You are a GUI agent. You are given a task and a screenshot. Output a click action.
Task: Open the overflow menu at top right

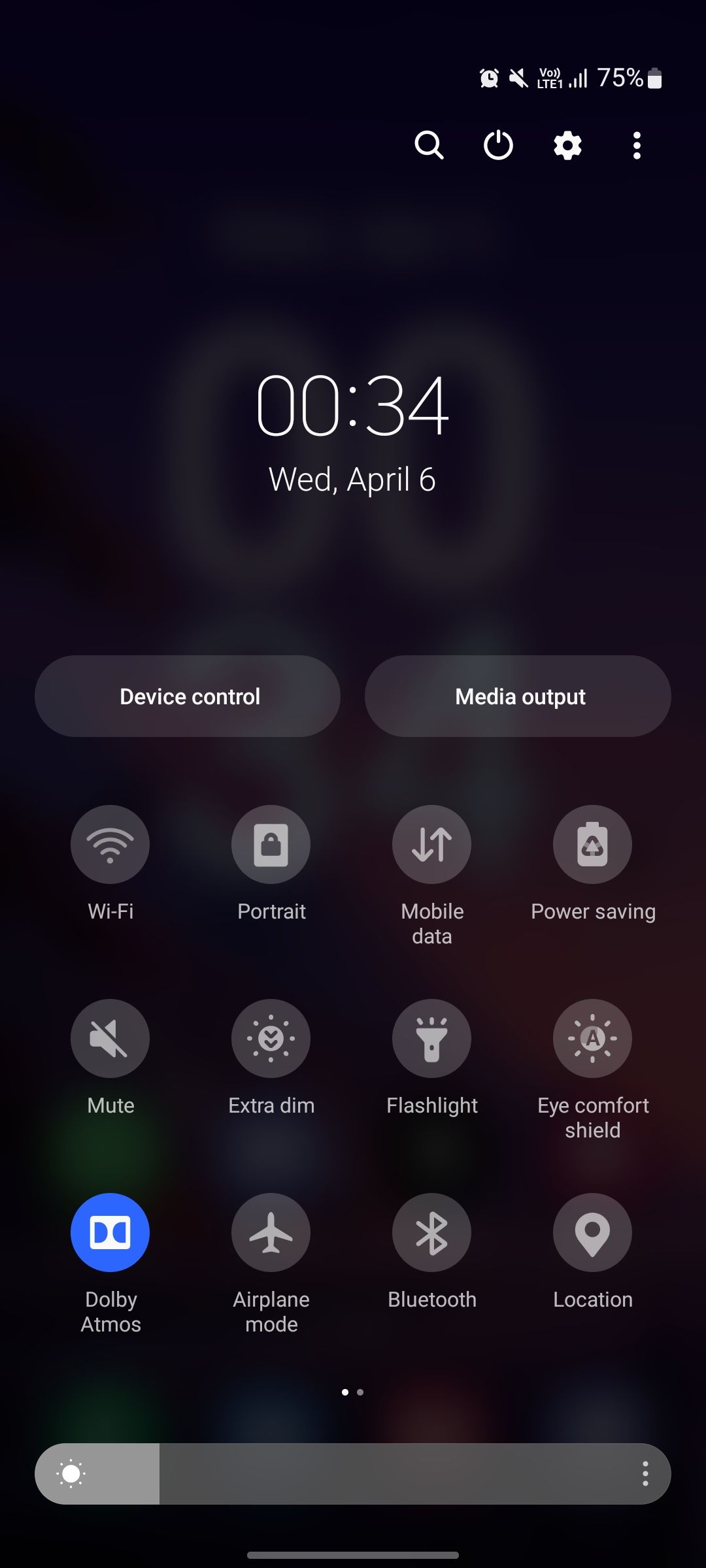[635, 145]
